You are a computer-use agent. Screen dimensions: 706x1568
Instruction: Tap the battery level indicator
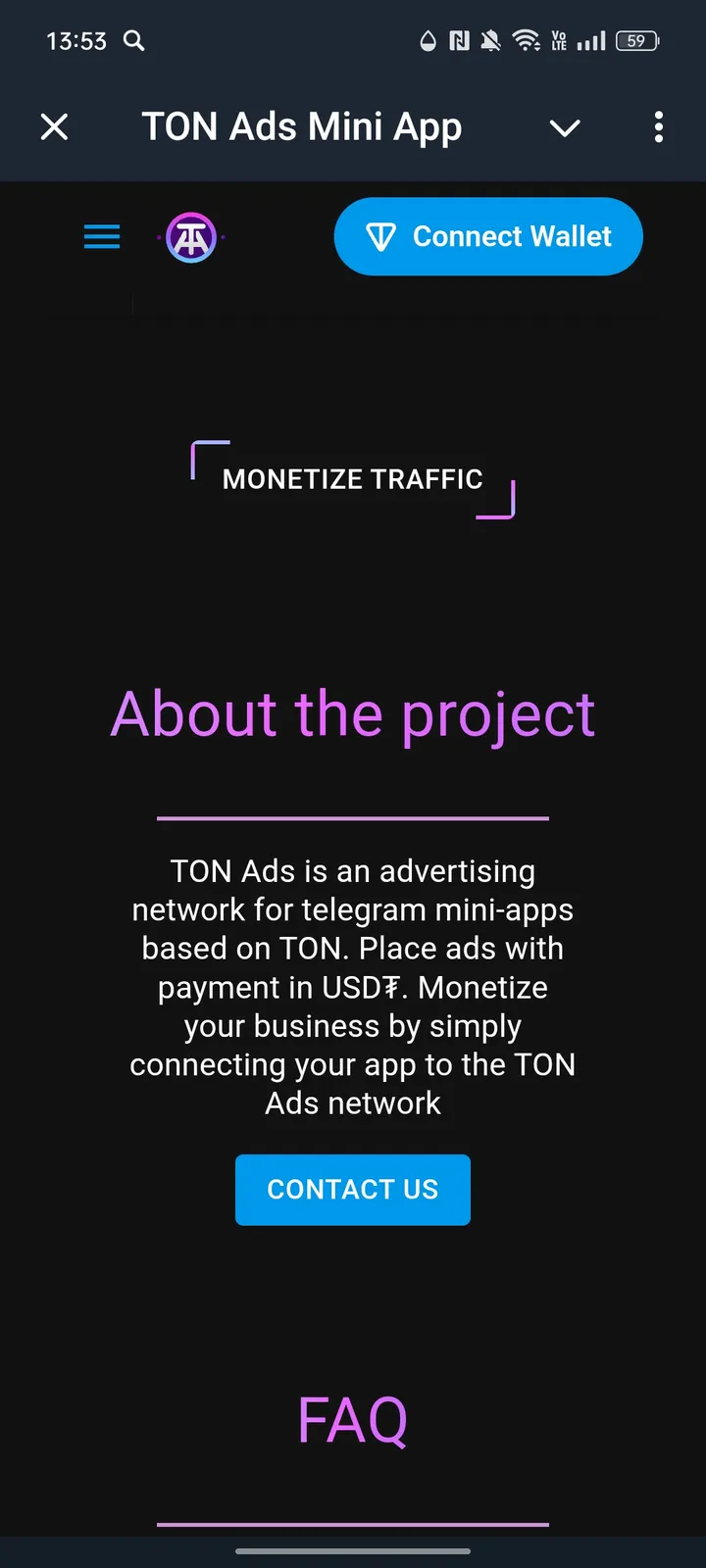click(x=635, y=40)
